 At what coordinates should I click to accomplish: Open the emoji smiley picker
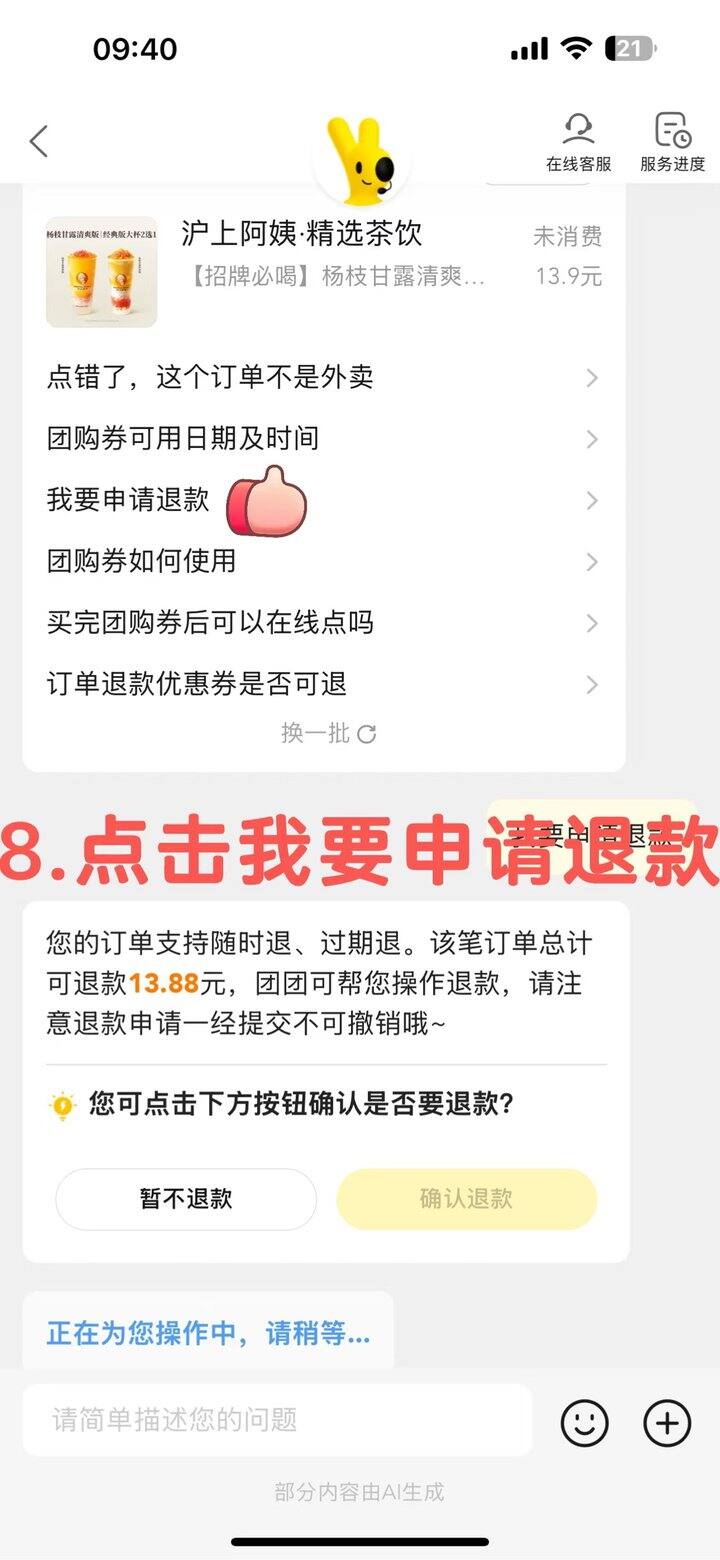[x=584, y=1421]
